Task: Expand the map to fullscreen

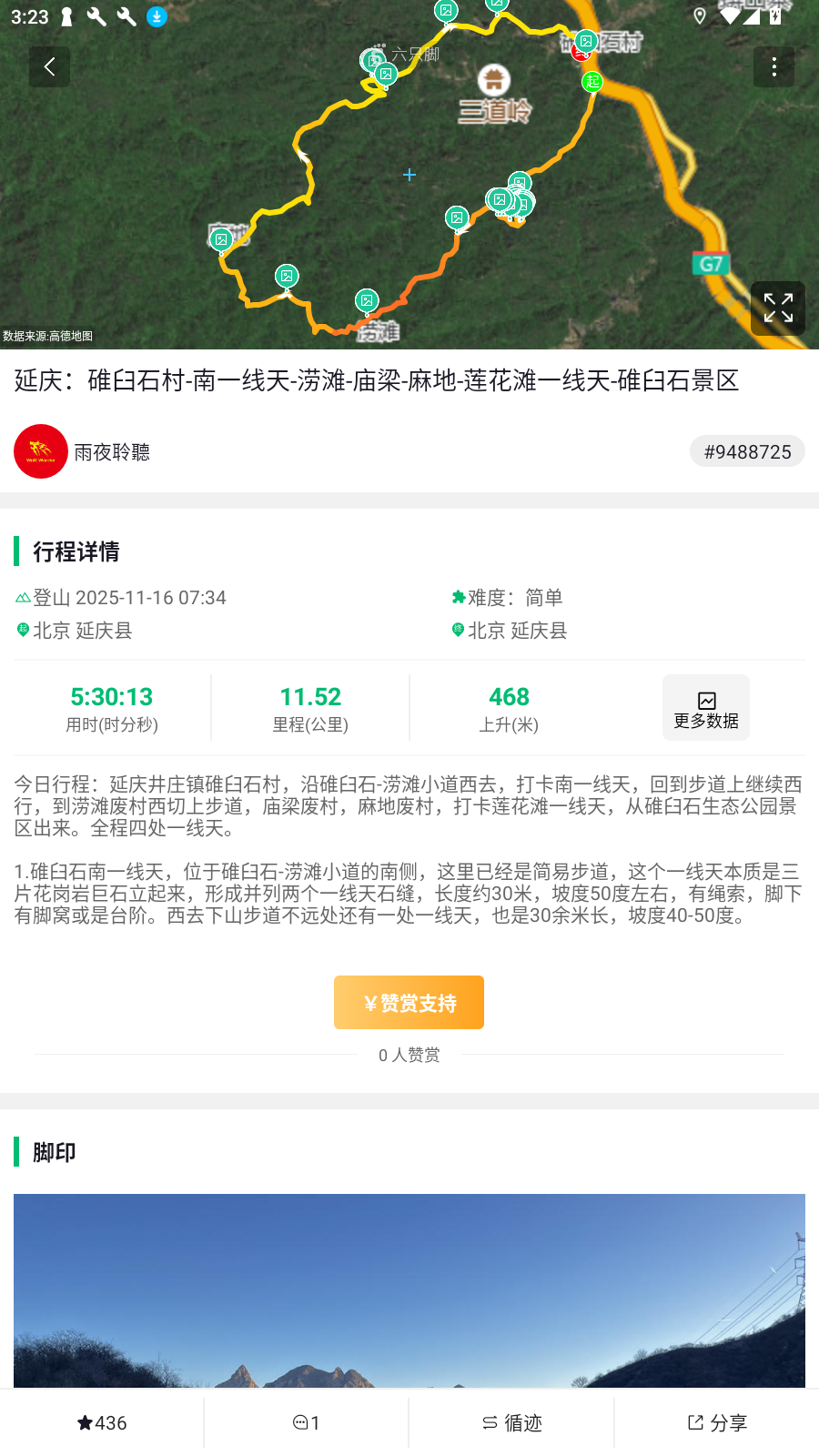Action: 777,308
